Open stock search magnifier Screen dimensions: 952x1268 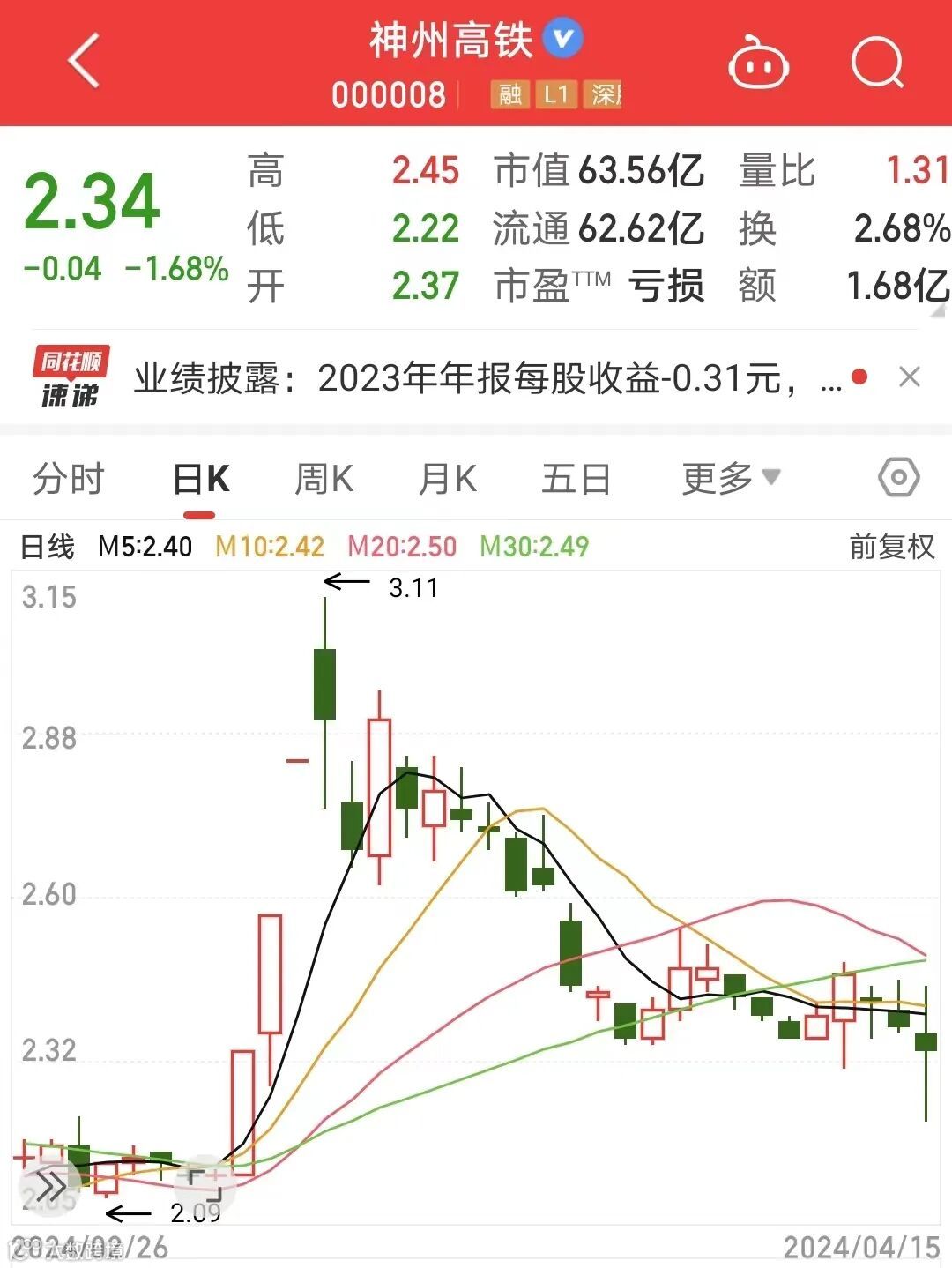tap(877, 63)
